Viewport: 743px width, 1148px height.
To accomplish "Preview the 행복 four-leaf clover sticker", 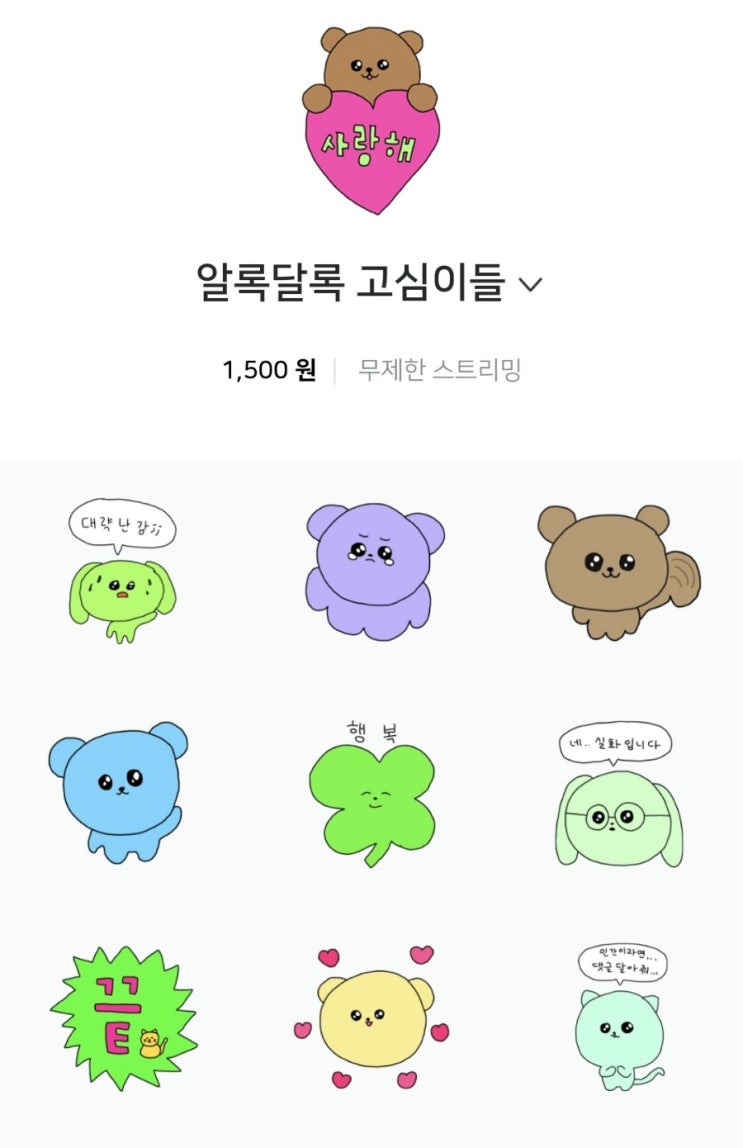I will [370, 795].
